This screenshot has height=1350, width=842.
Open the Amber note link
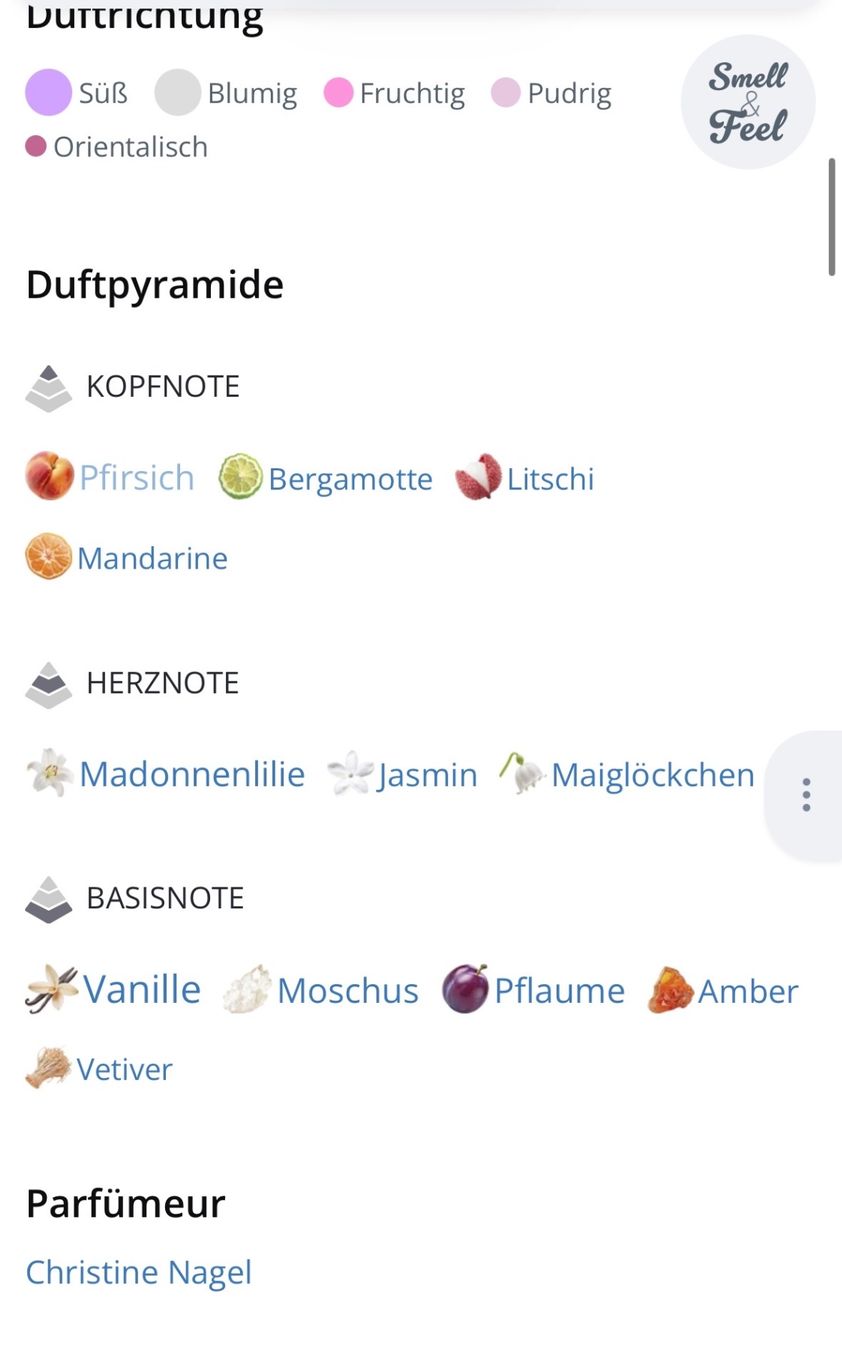[723, 990]
